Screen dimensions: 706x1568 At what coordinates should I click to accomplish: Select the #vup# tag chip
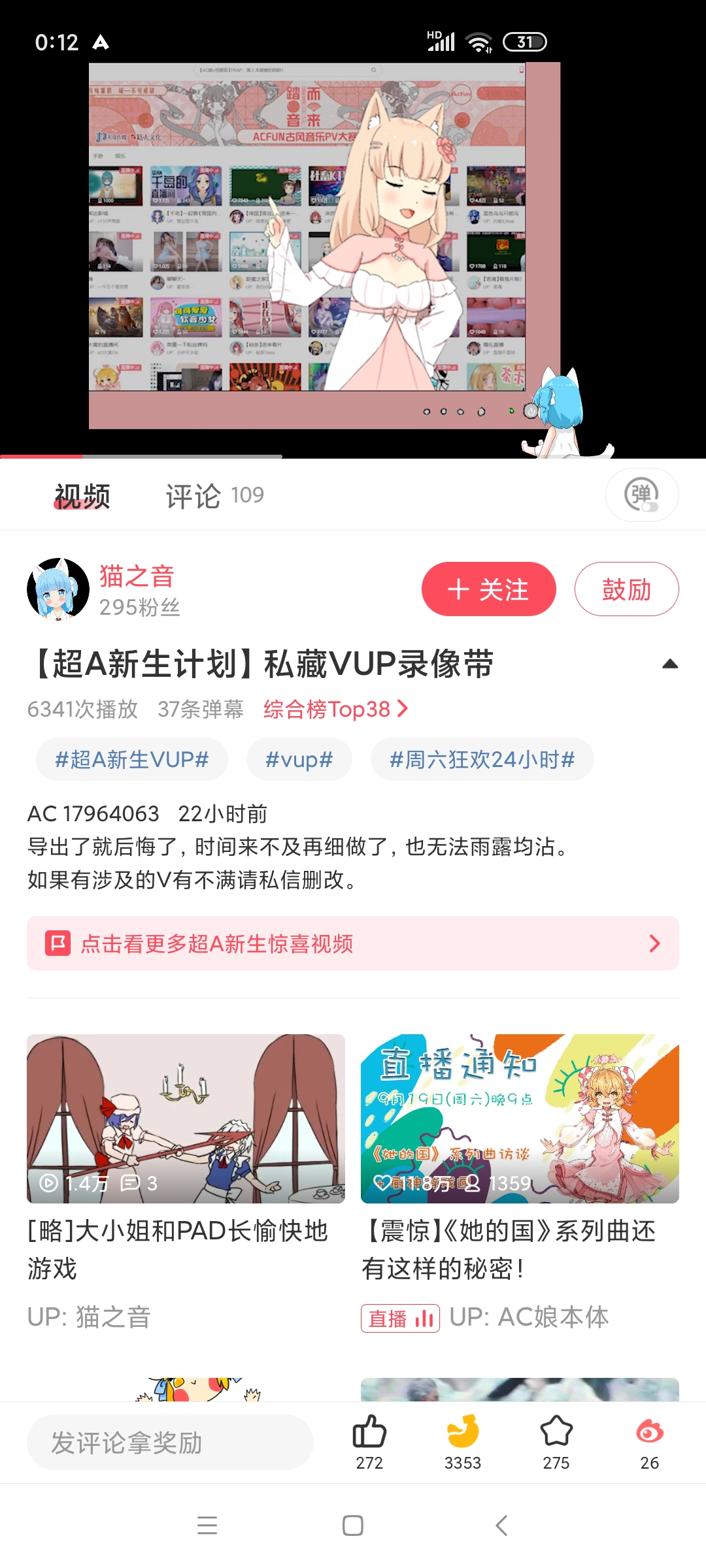pyautogui.click(x=299, y=760)
